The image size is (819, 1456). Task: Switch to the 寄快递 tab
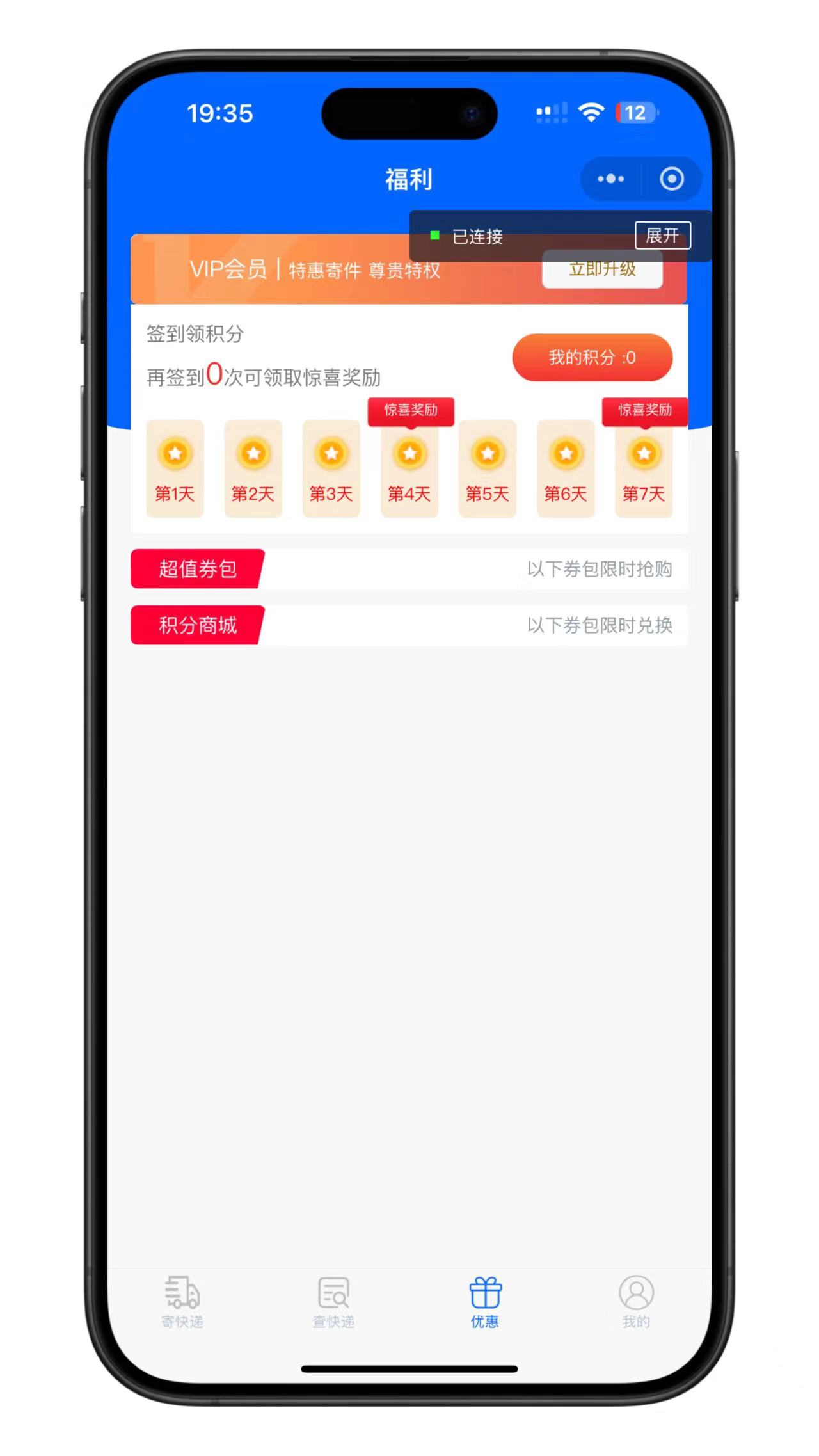(x=182, y=1302)
